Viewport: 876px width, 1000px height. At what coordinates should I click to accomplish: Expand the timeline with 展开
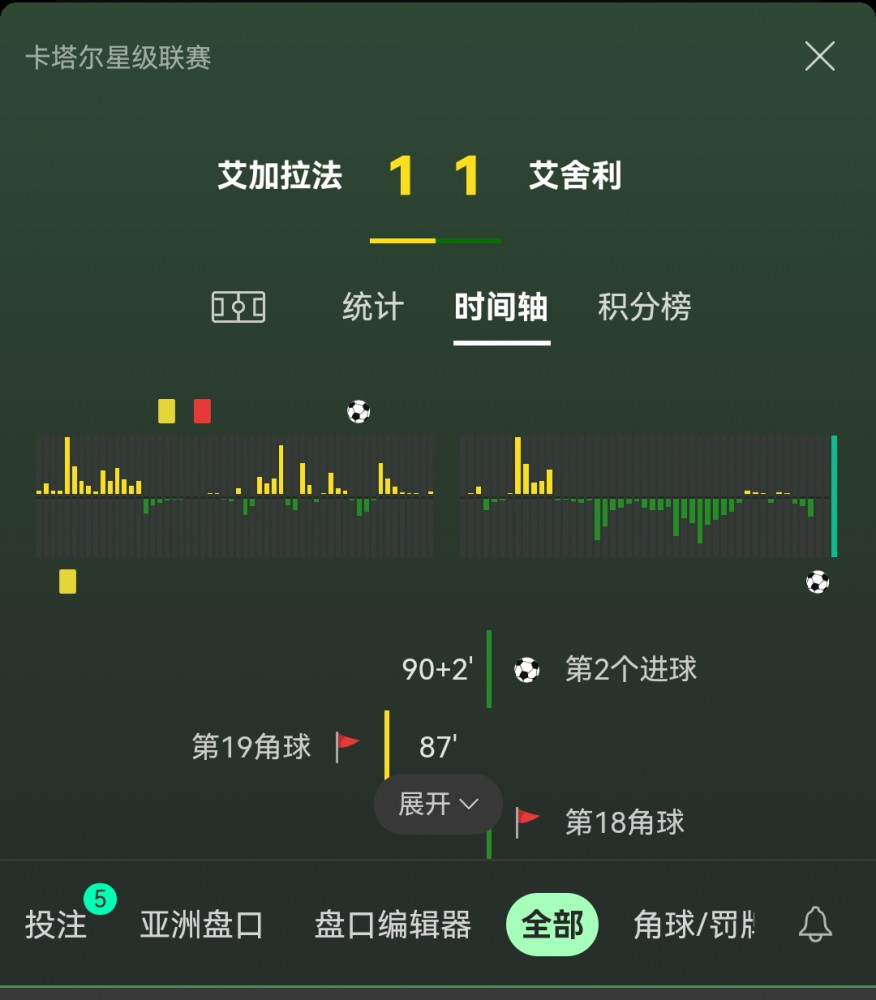pyautogui.click(x=438, y=804)
